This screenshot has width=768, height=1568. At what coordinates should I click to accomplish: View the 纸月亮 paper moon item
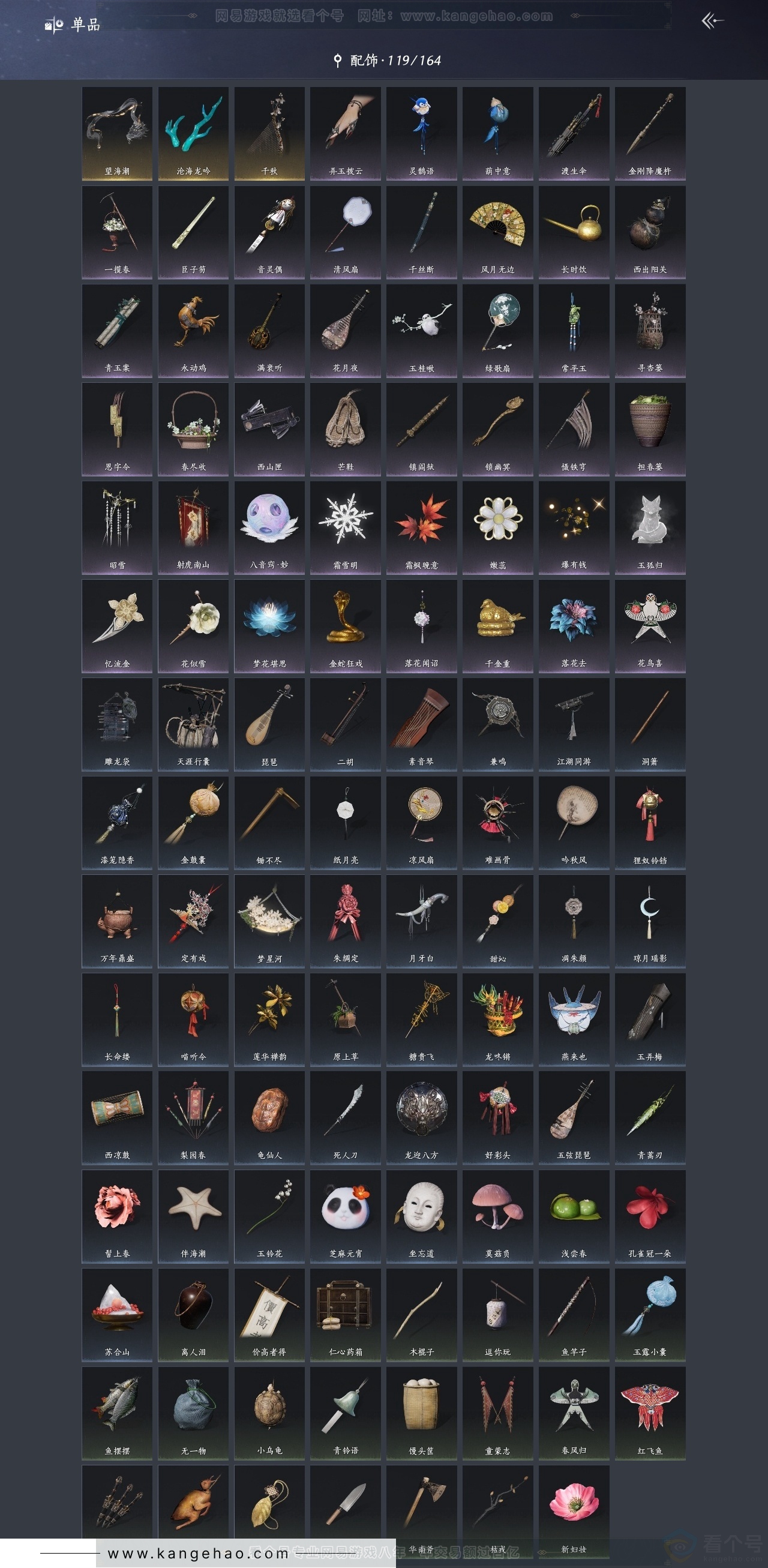[x=346, y=822]
